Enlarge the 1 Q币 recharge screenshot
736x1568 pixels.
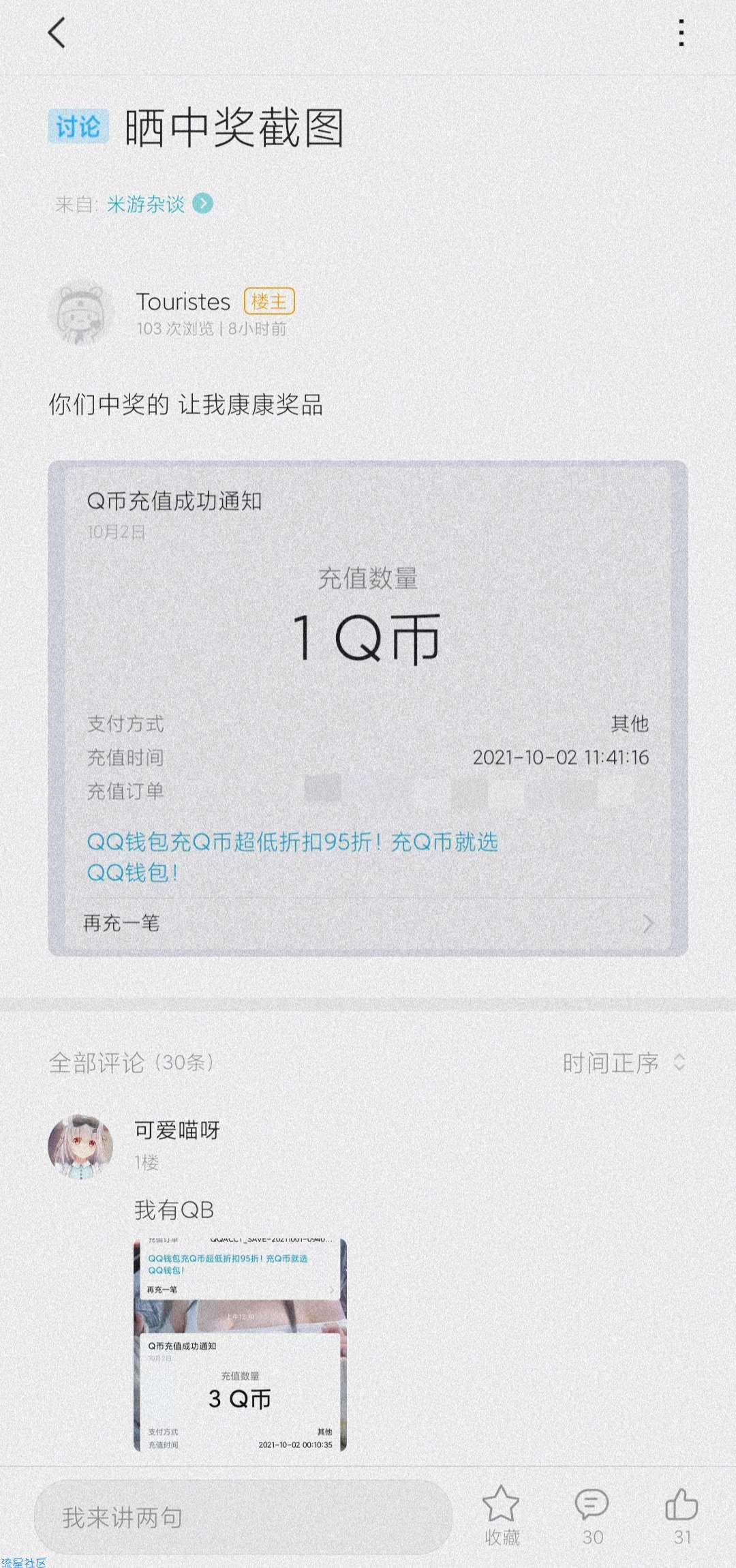tap(368, 708)
